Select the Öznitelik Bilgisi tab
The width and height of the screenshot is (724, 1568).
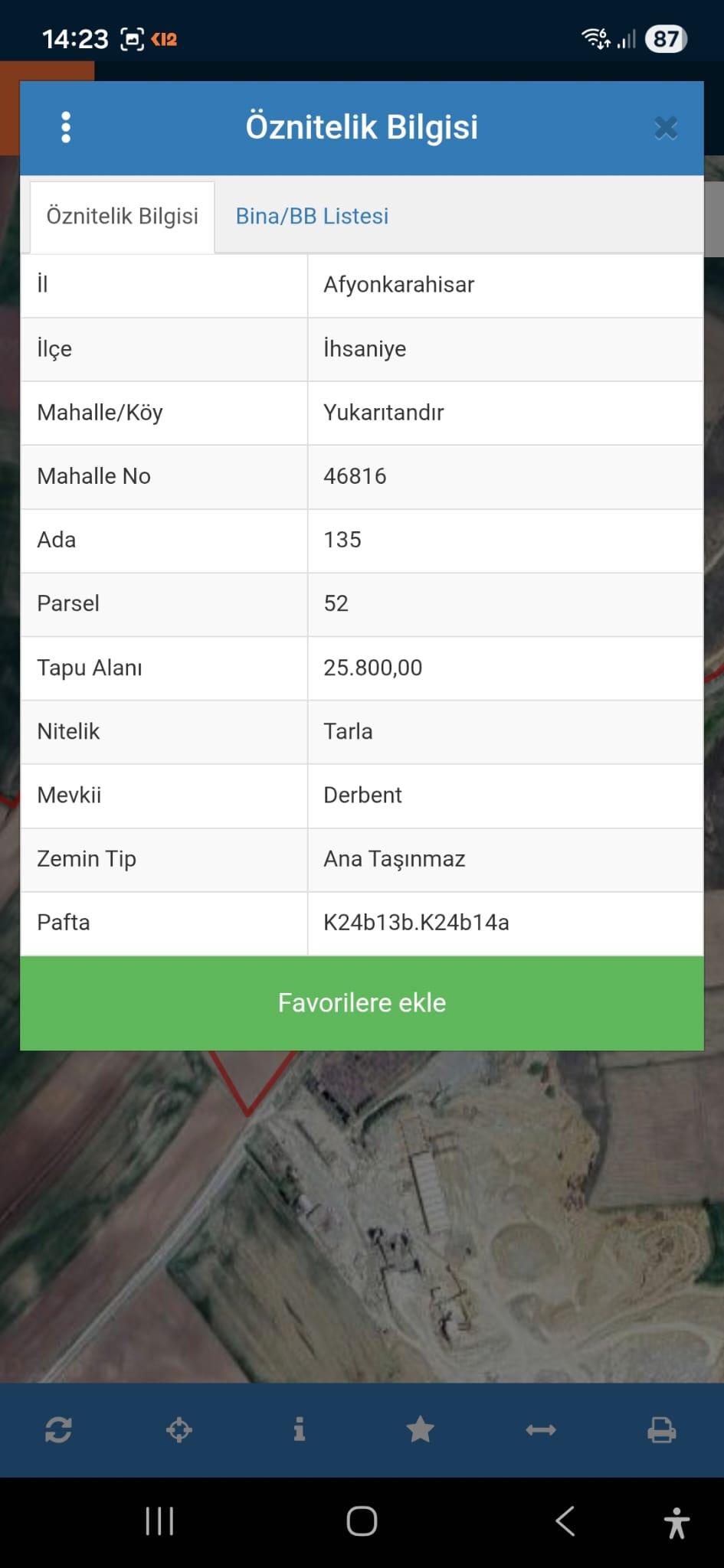(x=123, y=216)
